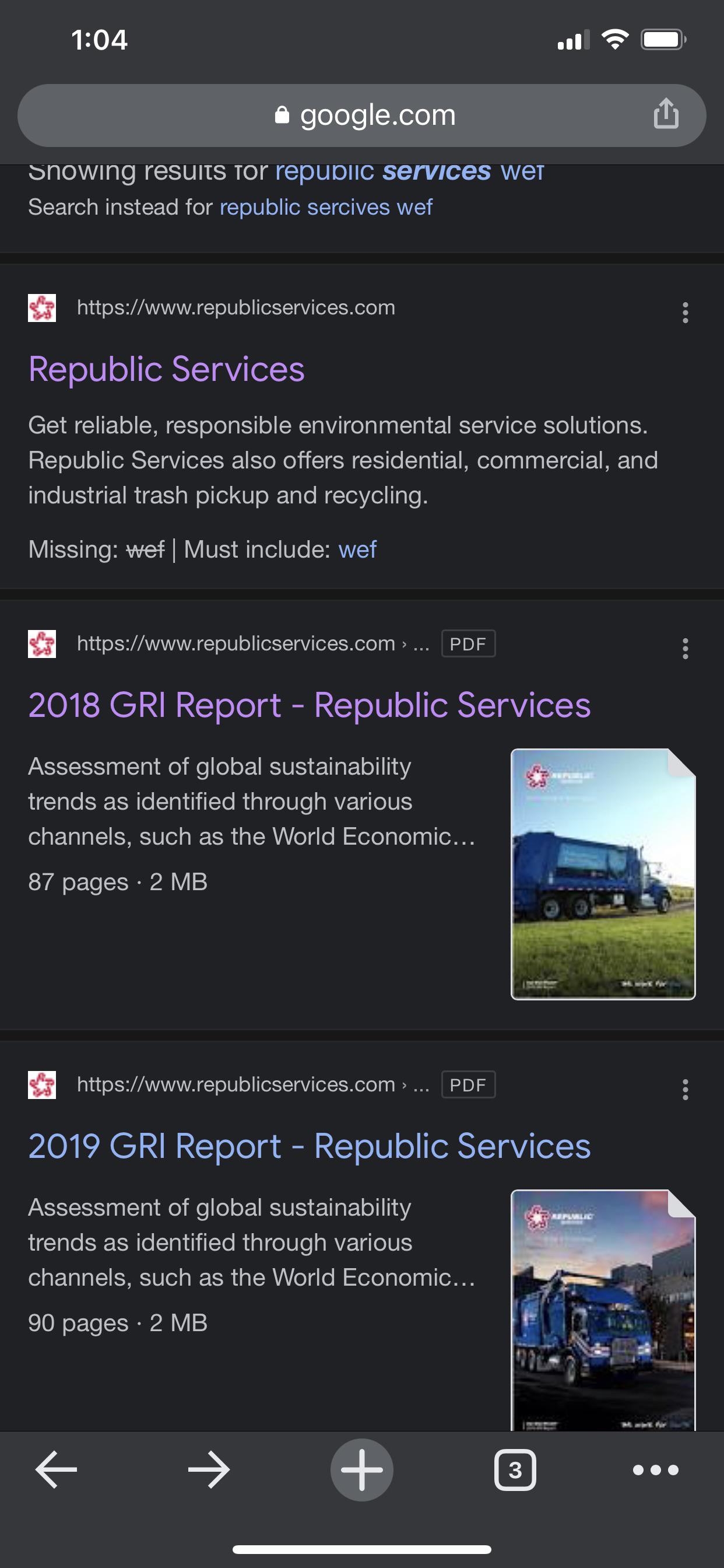Go forward to the next page
This screenshot has height=1568, width=724.
pos(209,1470)
